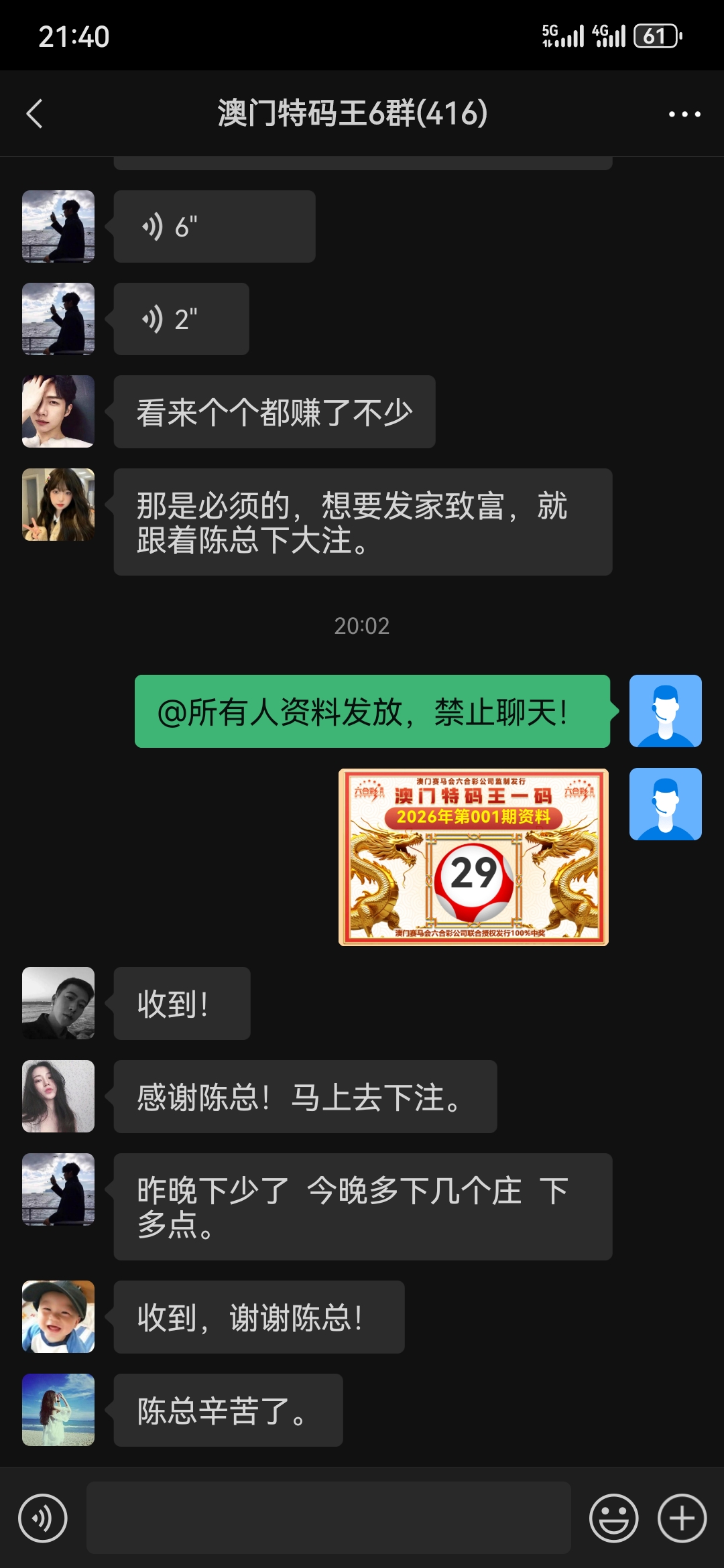Open the plus attachment menu
The image size is (724, 1568).
pos(682,1518)
